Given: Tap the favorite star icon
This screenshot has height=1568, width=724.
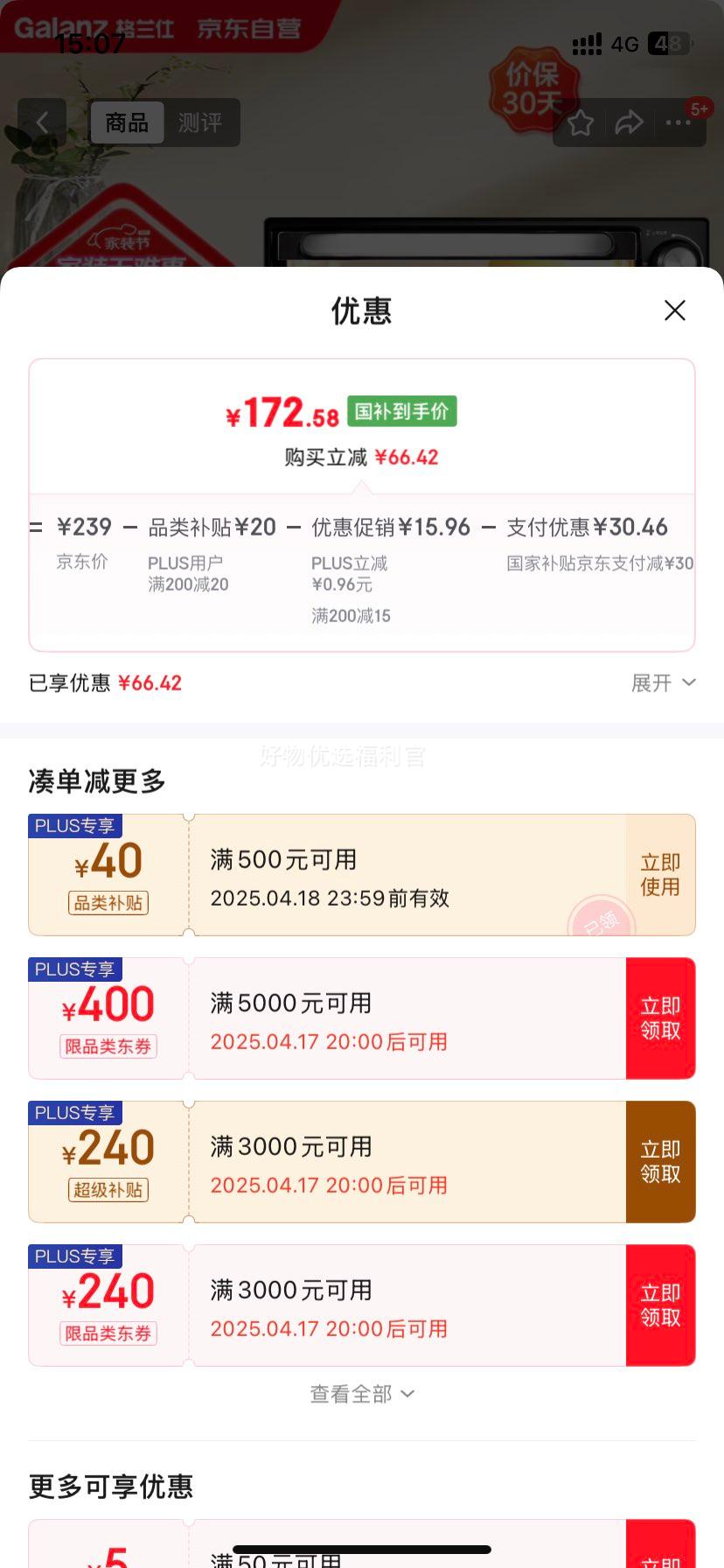Looking at the screenshot, I should point(580,123).
